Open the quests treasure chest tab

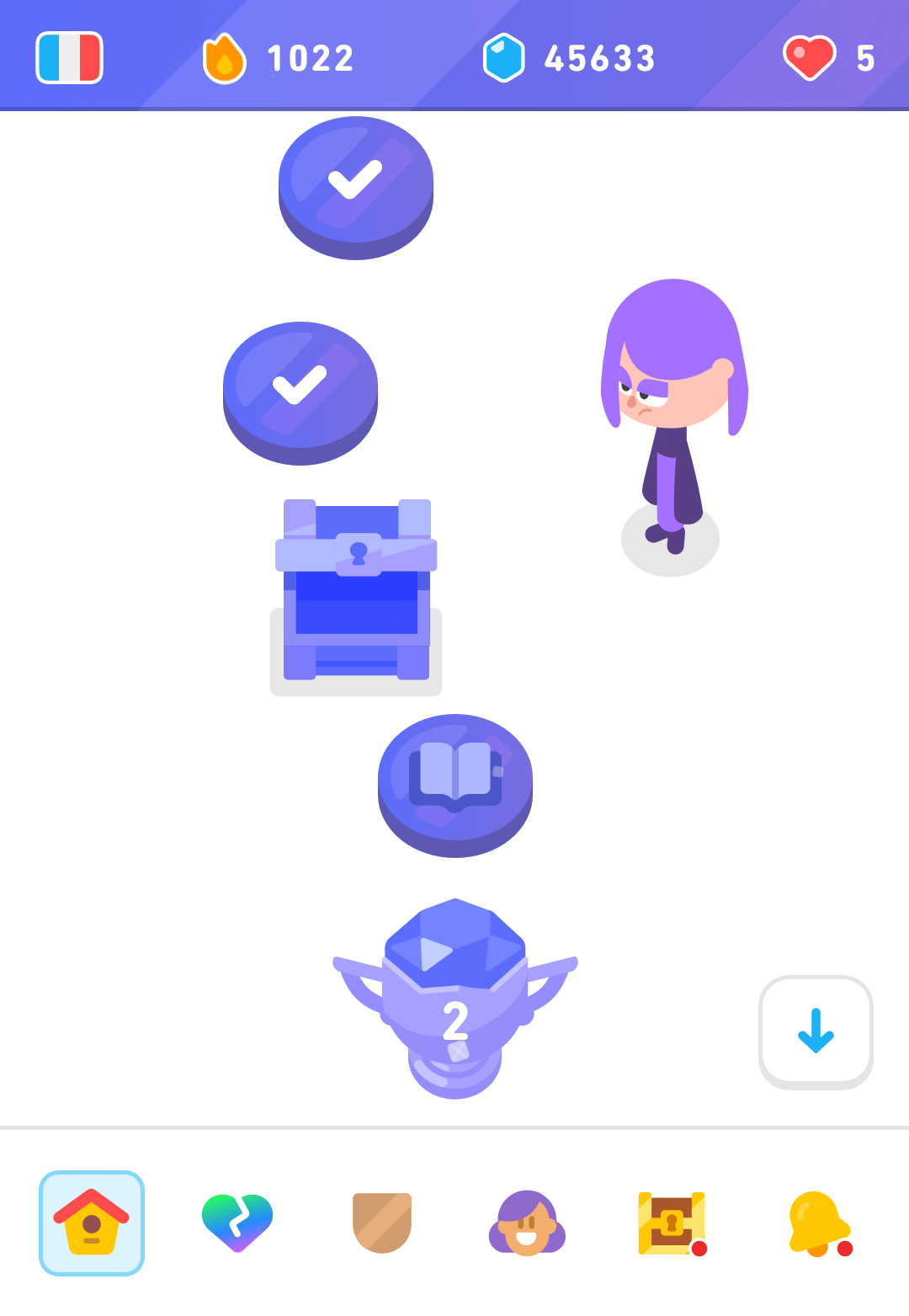672,1223
